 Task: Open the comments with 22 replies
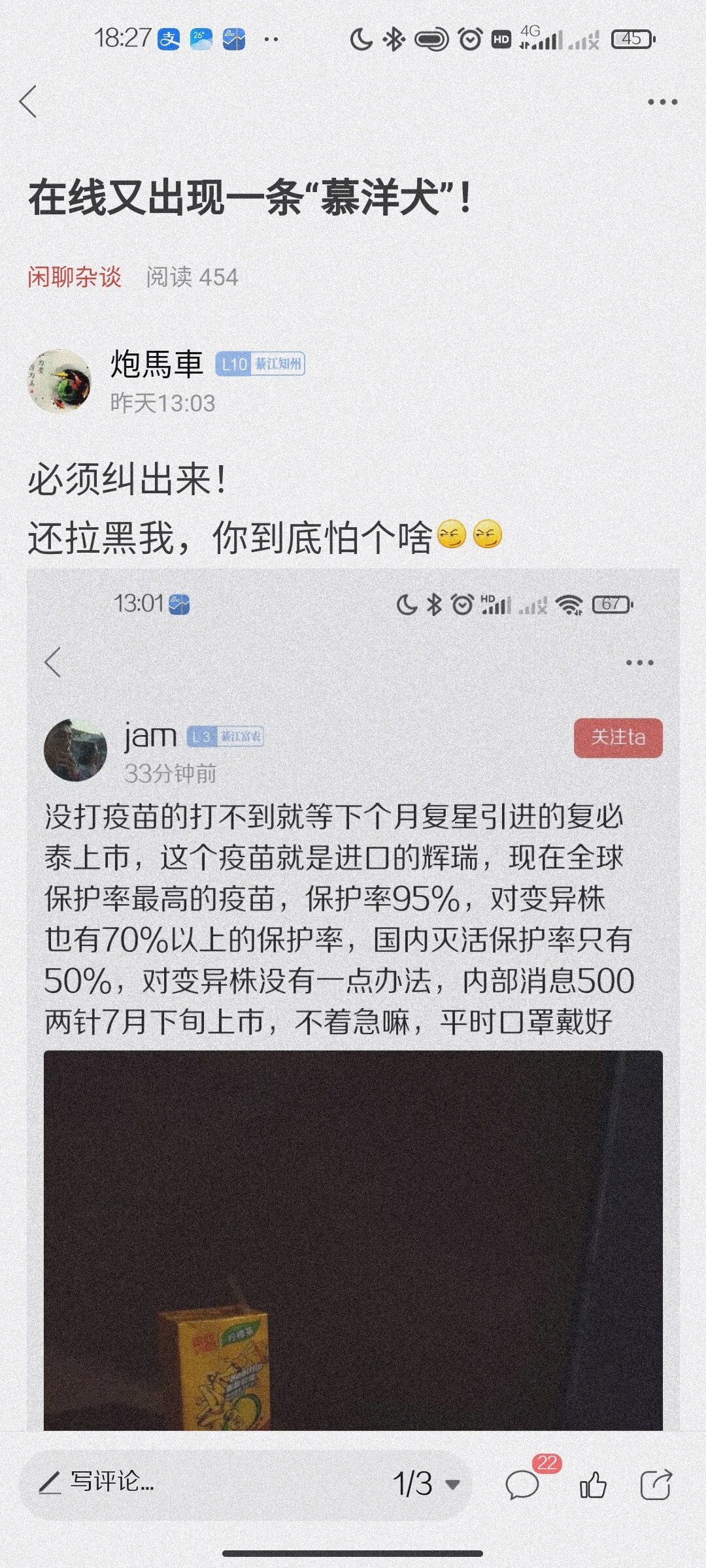click(523, 1483)
